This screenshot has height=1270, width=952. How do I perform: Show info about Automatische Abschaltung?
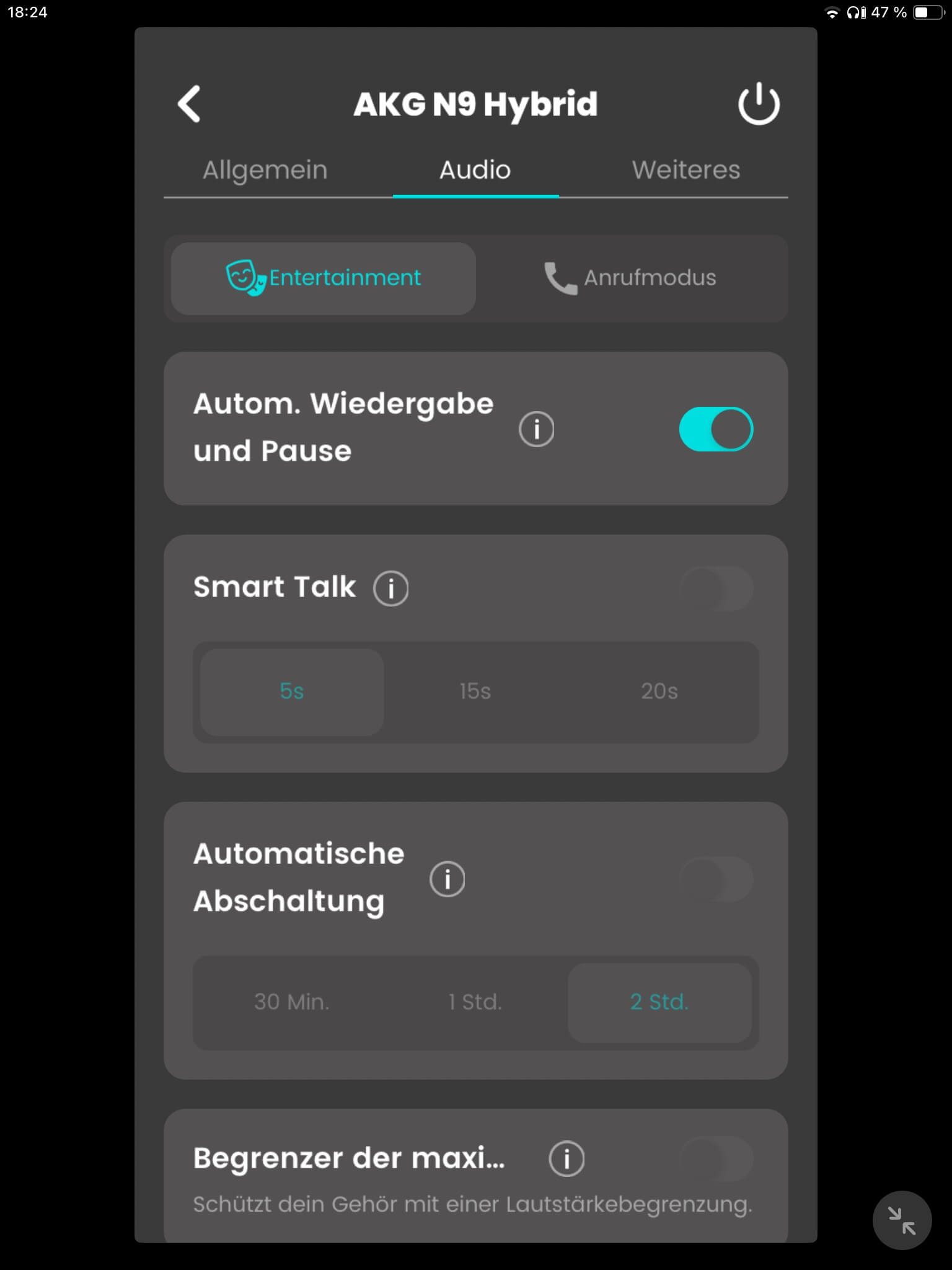point(447,879)
